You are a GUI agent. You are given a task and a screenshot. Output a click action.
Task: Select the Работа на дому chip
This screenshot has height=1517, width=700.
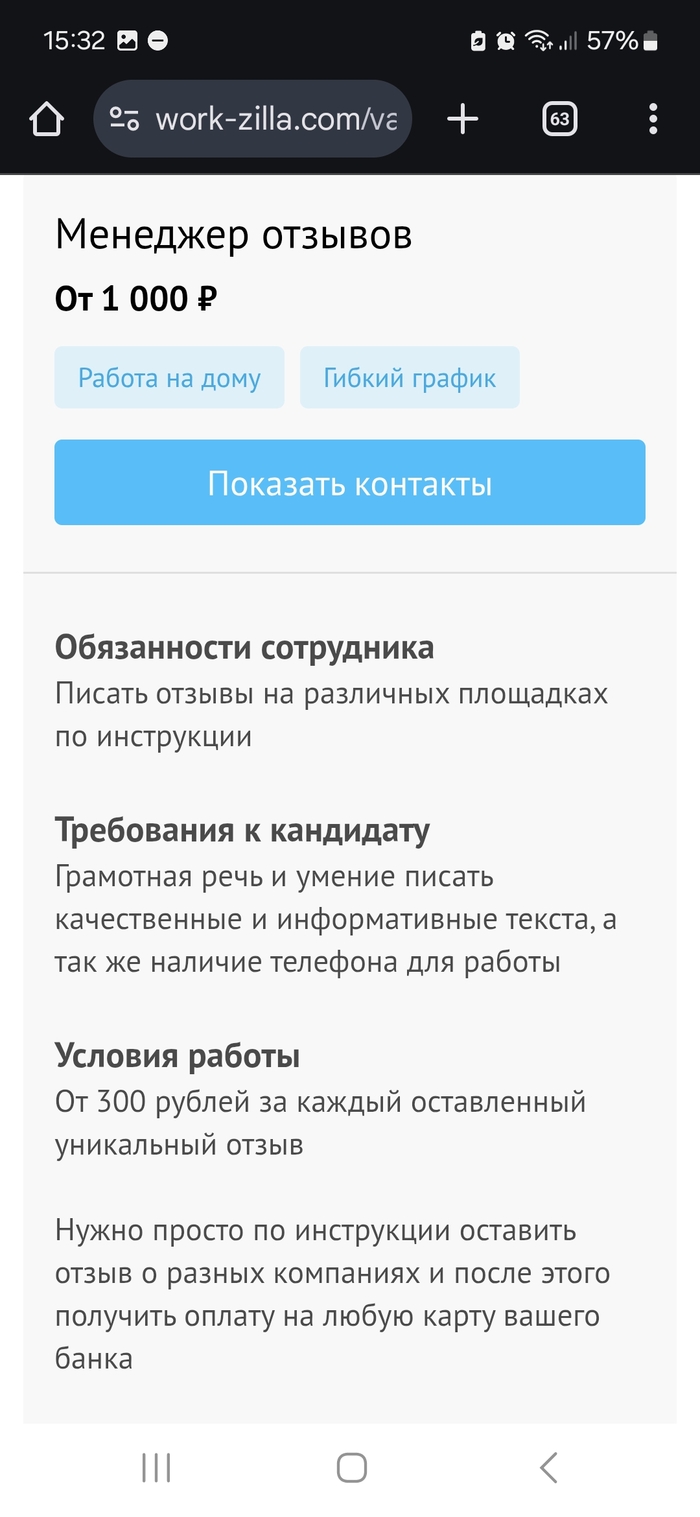click(x=169, y=378)
